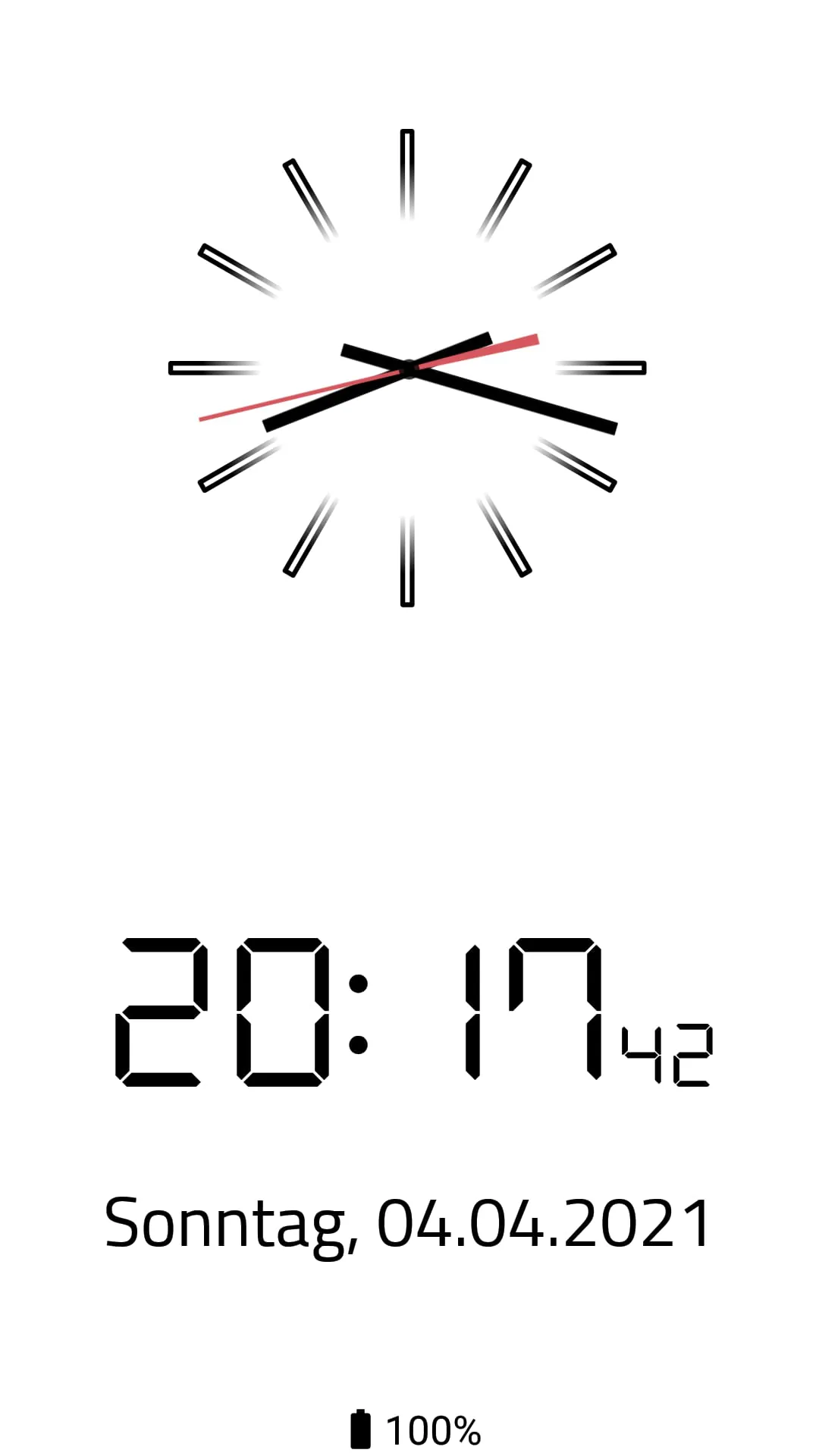The height and width of the screenshot is (1456, 819).
Task: Click the 9 o'clock hour marker
Action: (x=212, y=368)
